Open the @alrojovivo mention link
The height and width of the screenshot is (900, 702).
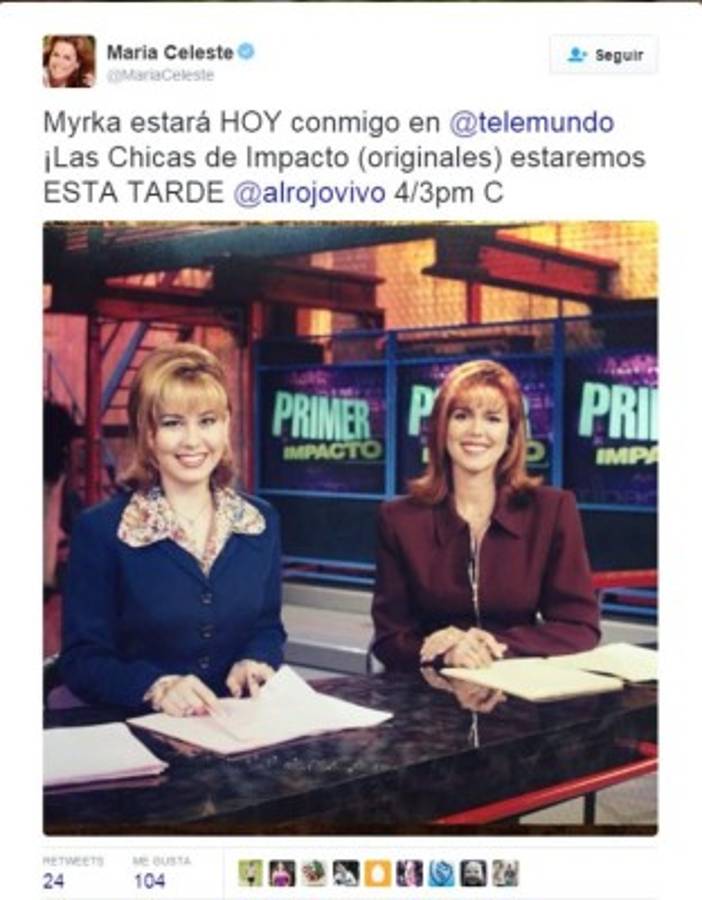click(308, 192)
